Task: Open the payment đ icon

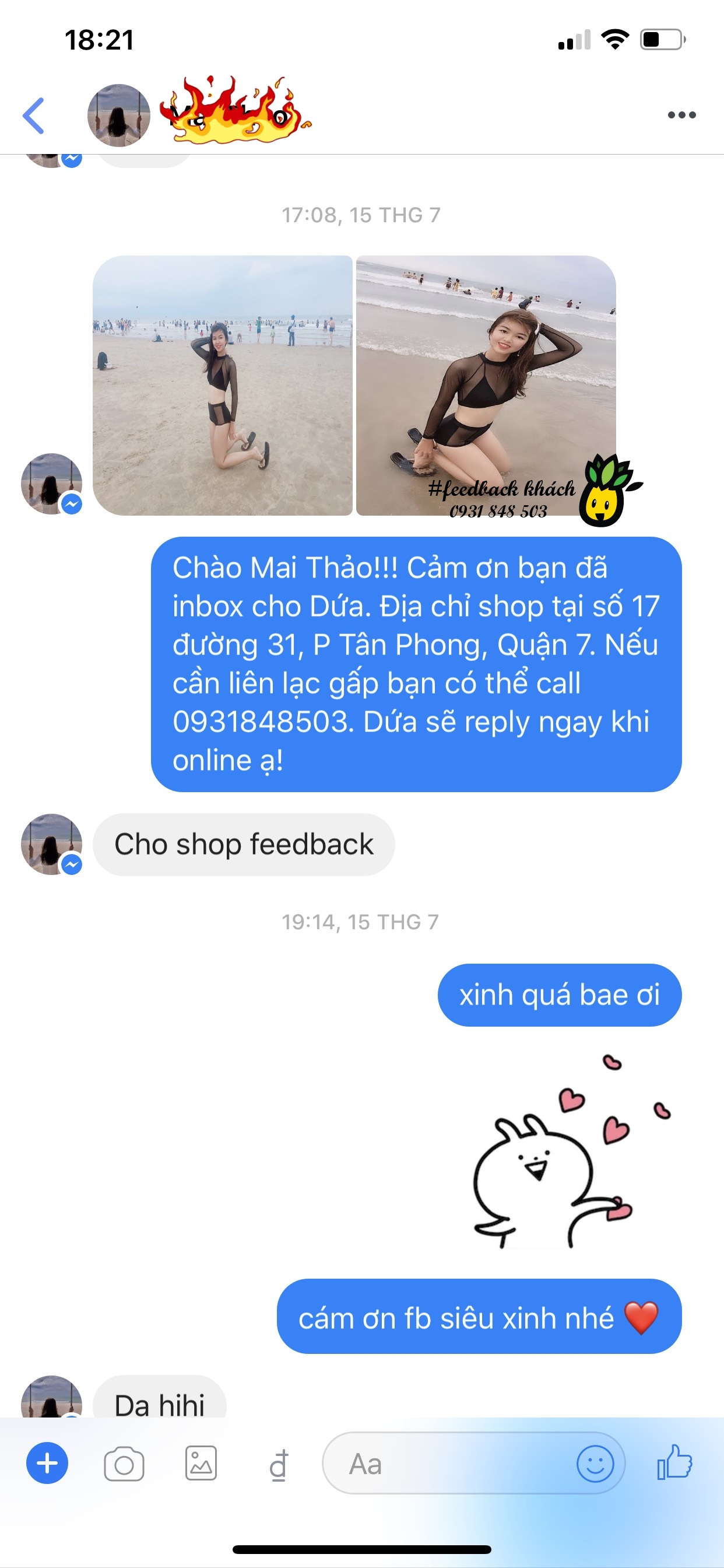Action: pyautogui.click(x=278, y=1465)
